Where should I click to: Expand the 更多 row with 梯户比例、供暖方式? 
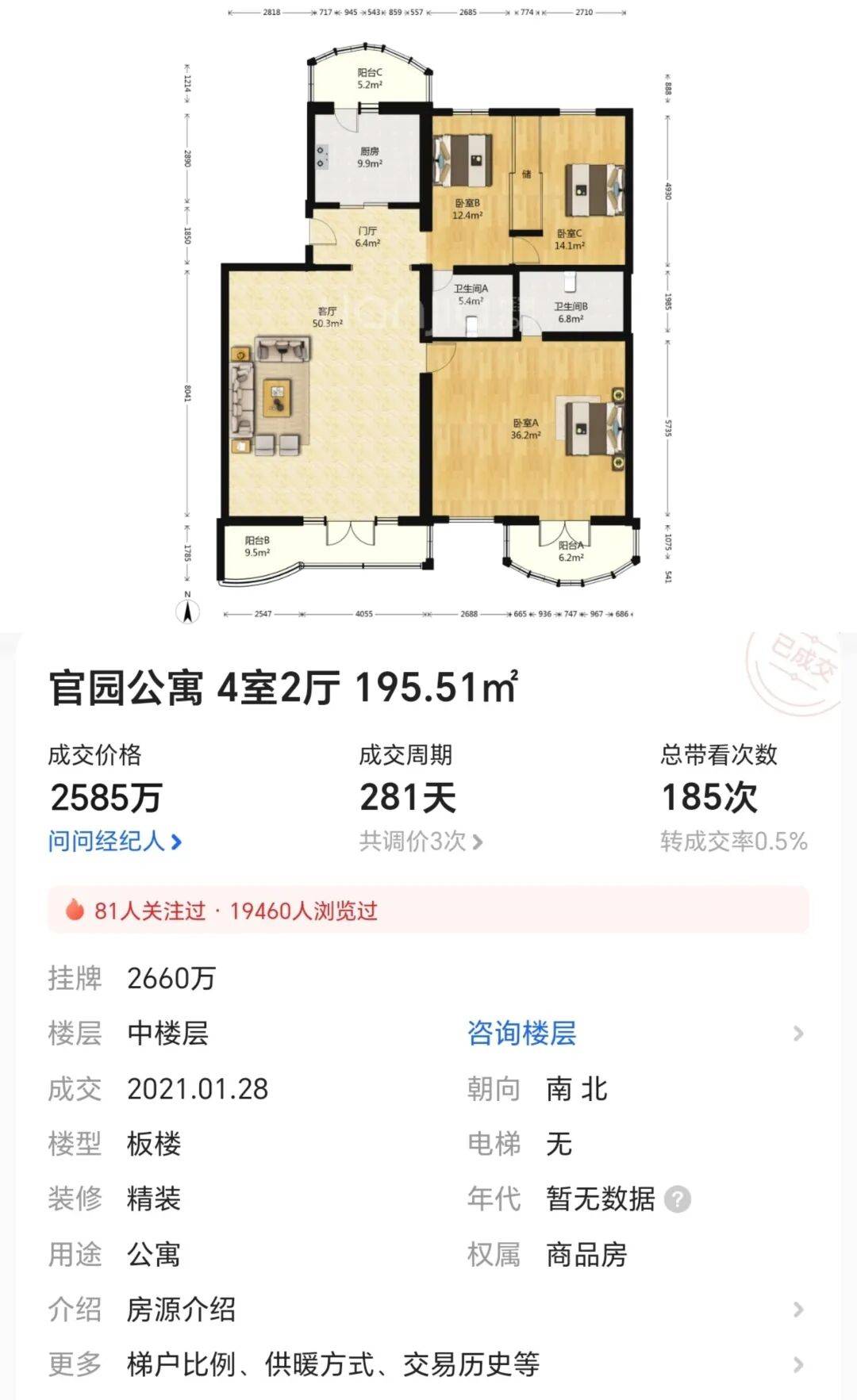coord(428,1364)
